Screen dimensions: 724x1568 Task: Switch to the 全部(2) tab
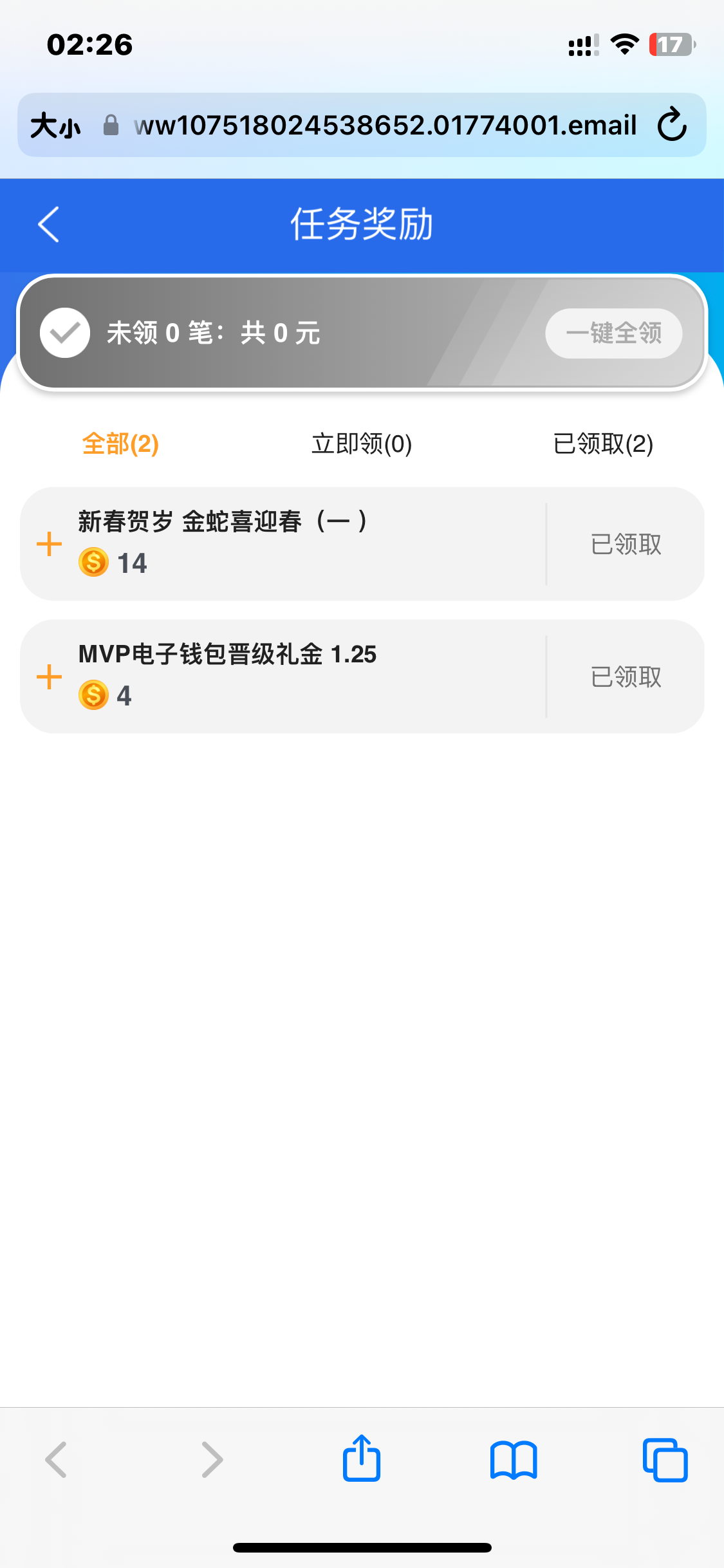point(120,444)
